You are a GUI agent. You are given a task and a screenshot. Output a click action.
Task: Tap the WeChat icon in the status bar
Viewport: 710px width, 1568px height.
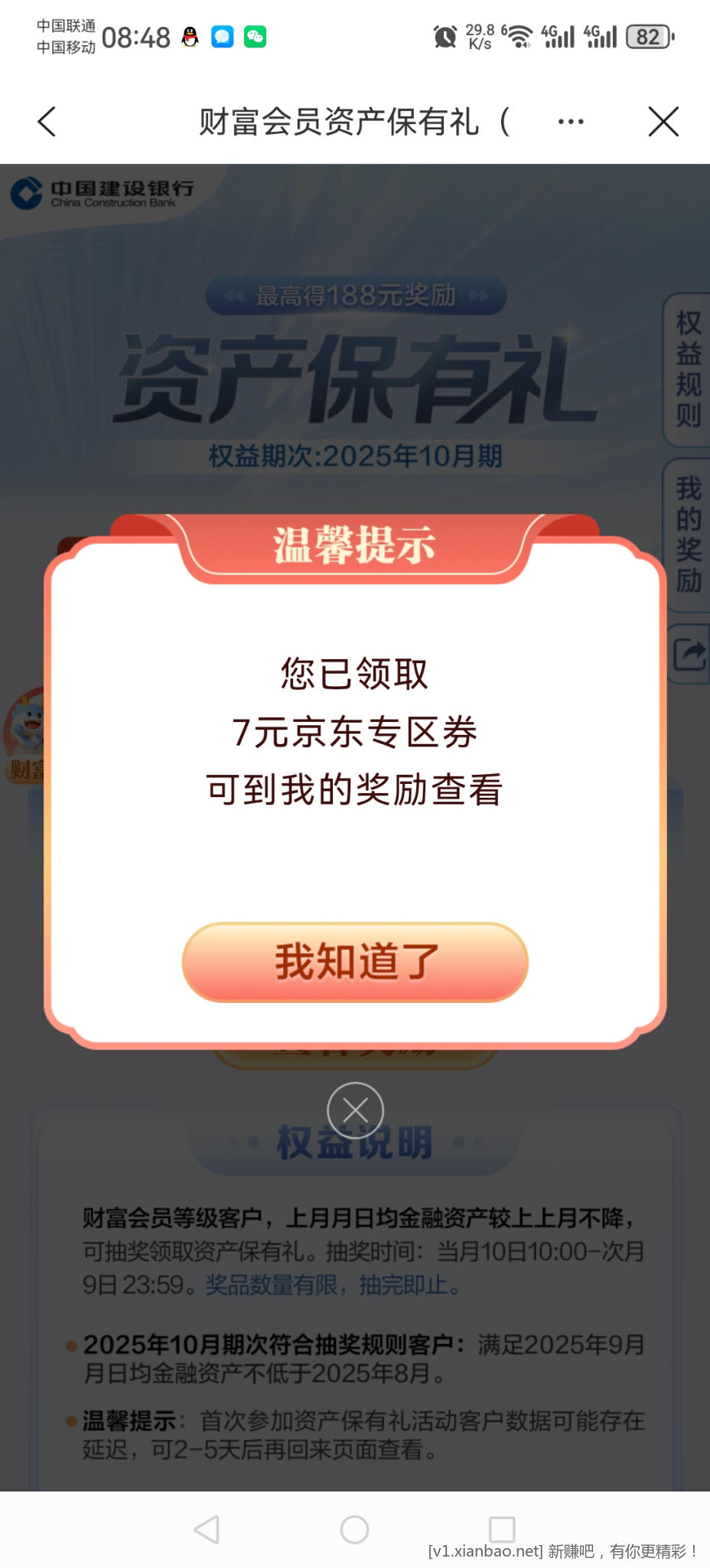[x=256, y=35]
